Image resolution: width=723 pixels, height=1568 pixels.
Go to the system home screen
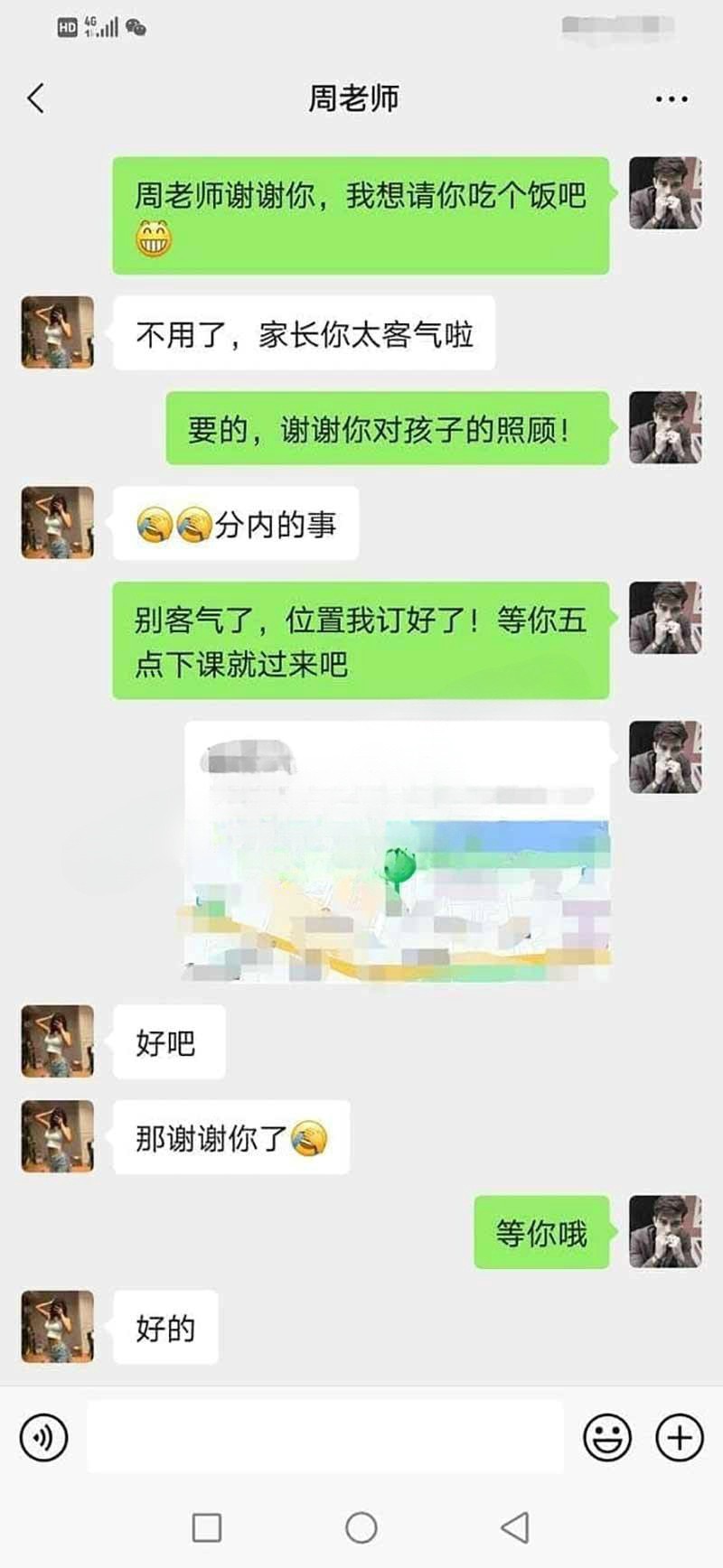tap(361, 1527)
